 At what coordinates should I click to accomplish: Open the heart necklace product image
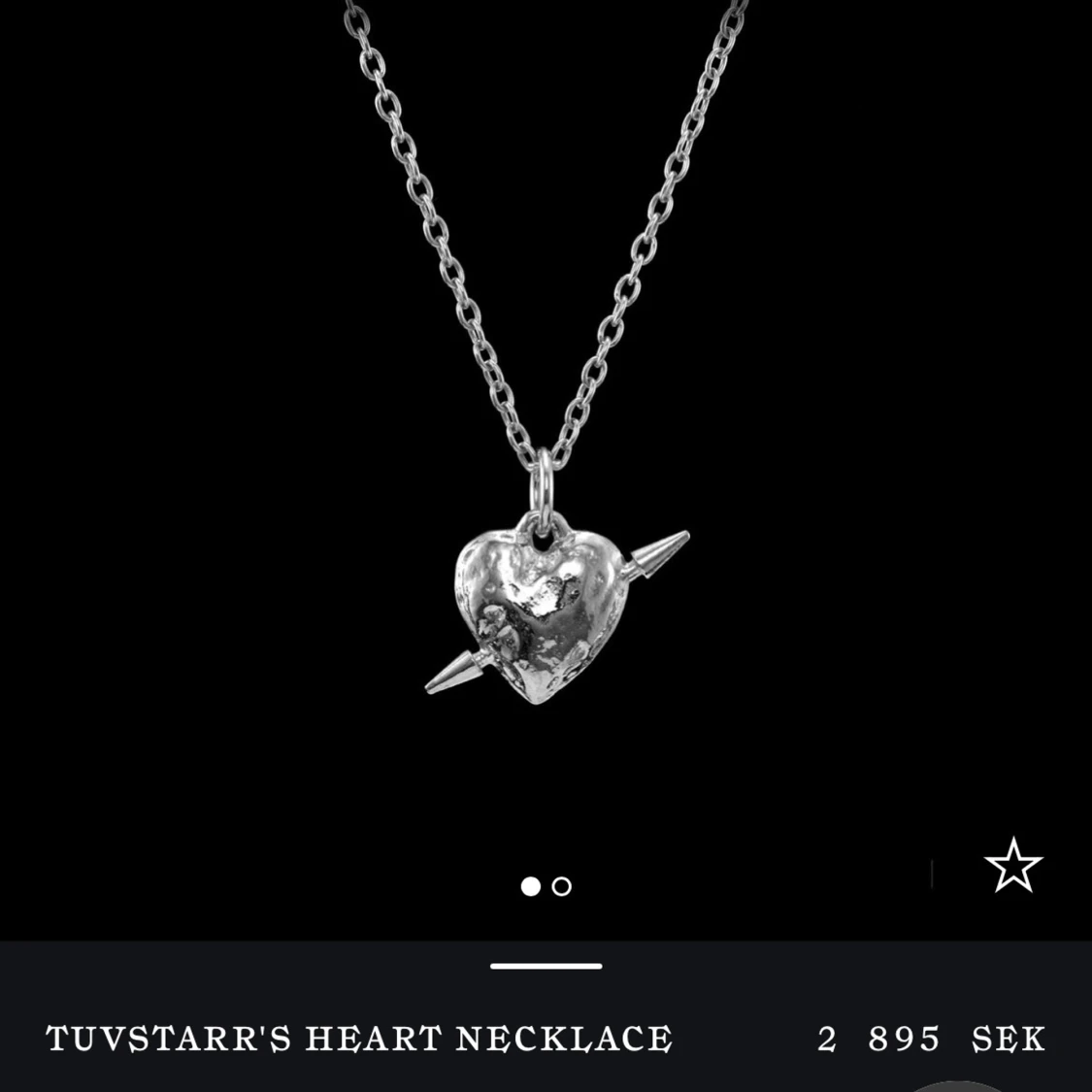544,437
